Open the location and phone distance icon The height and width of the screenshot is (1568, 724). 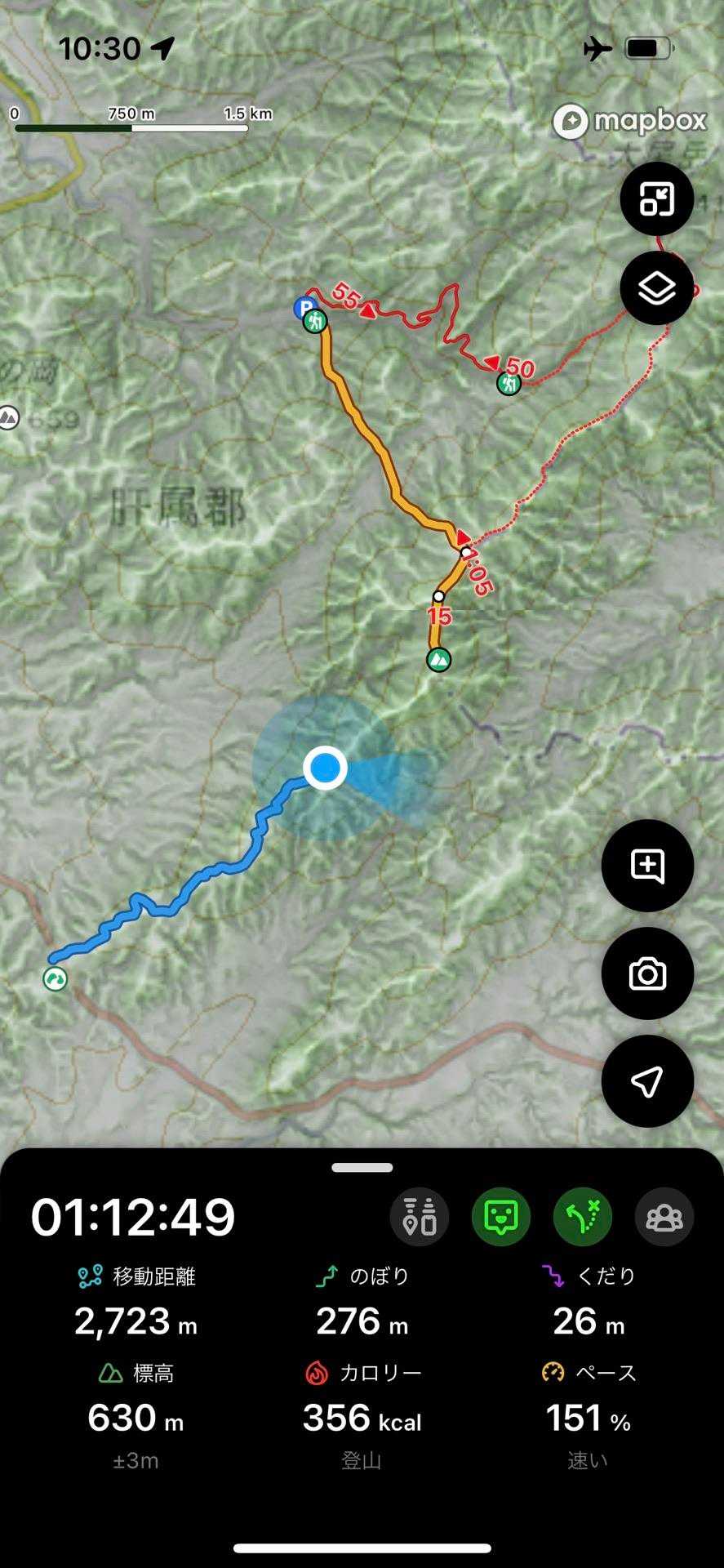[420, 1217]
